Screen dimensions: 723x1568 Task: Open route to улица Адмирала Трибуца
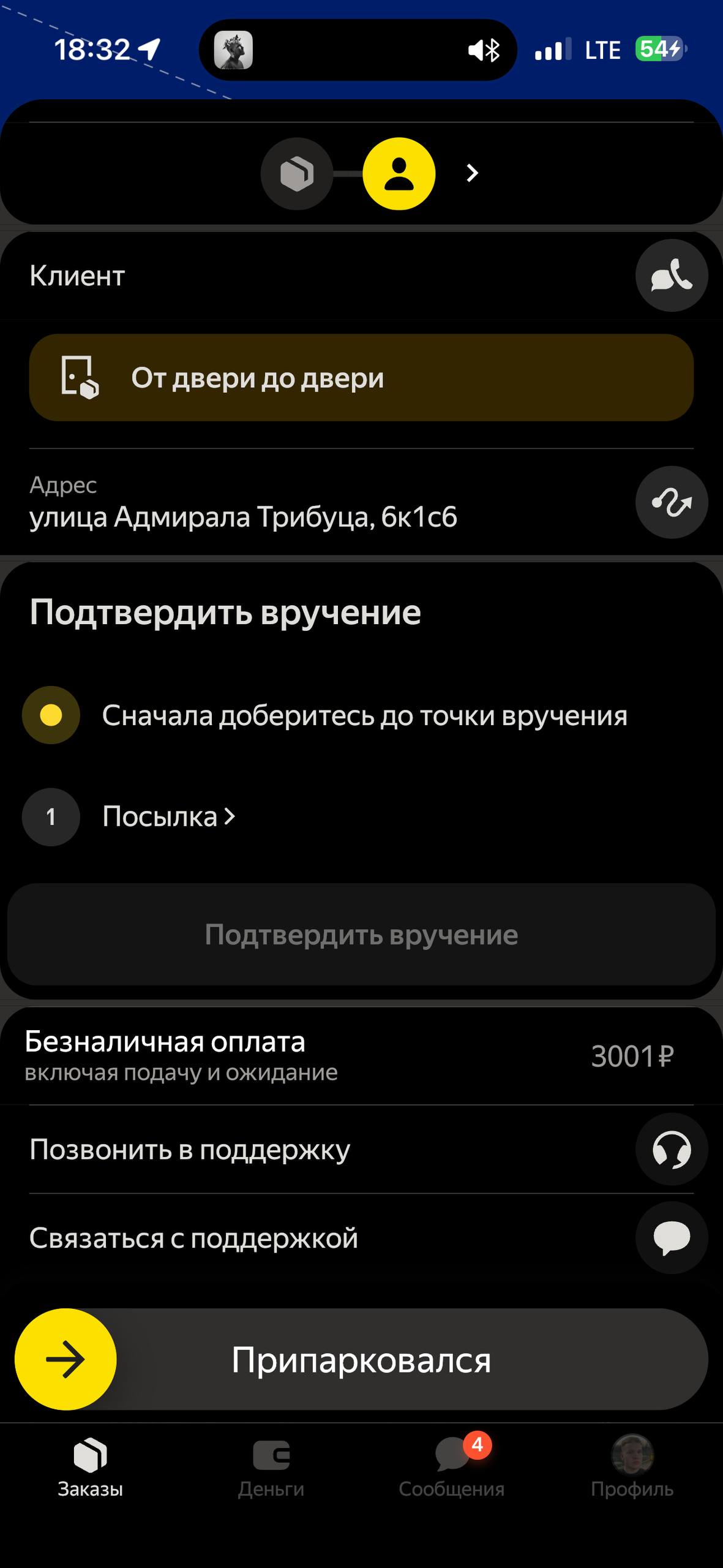pos(672,502)
